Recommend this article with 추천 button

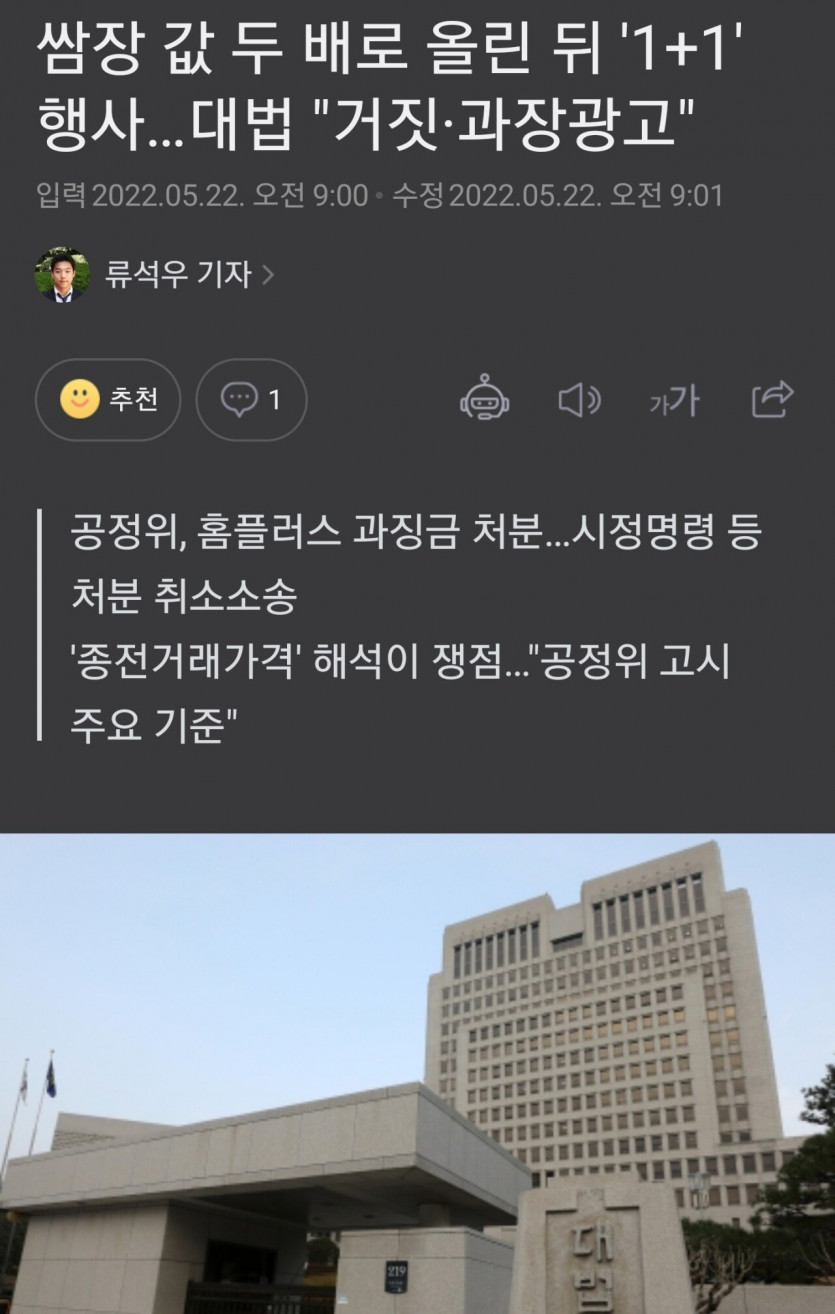[108, 401]
